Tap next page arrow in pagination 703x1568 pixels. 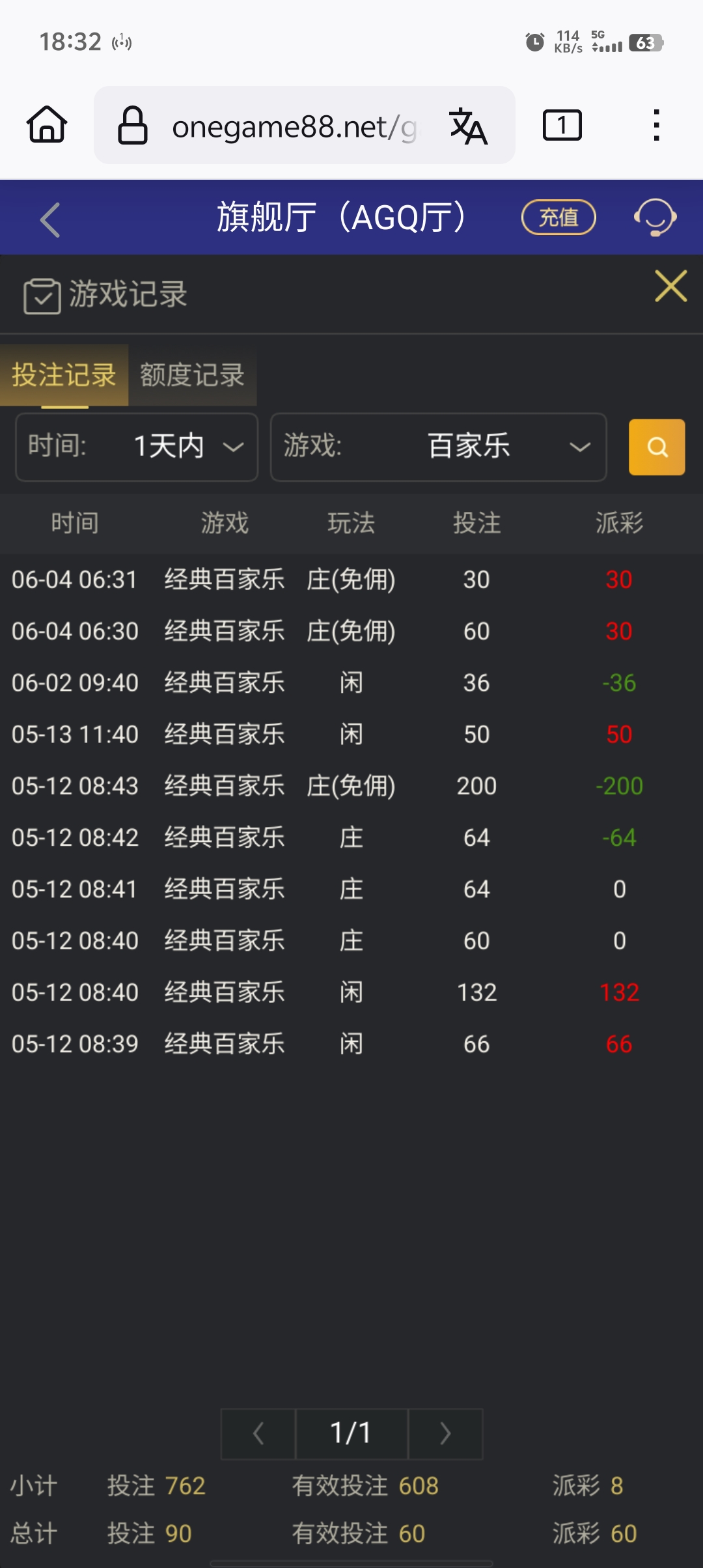pyautogui.click(x=445, y=1433)
